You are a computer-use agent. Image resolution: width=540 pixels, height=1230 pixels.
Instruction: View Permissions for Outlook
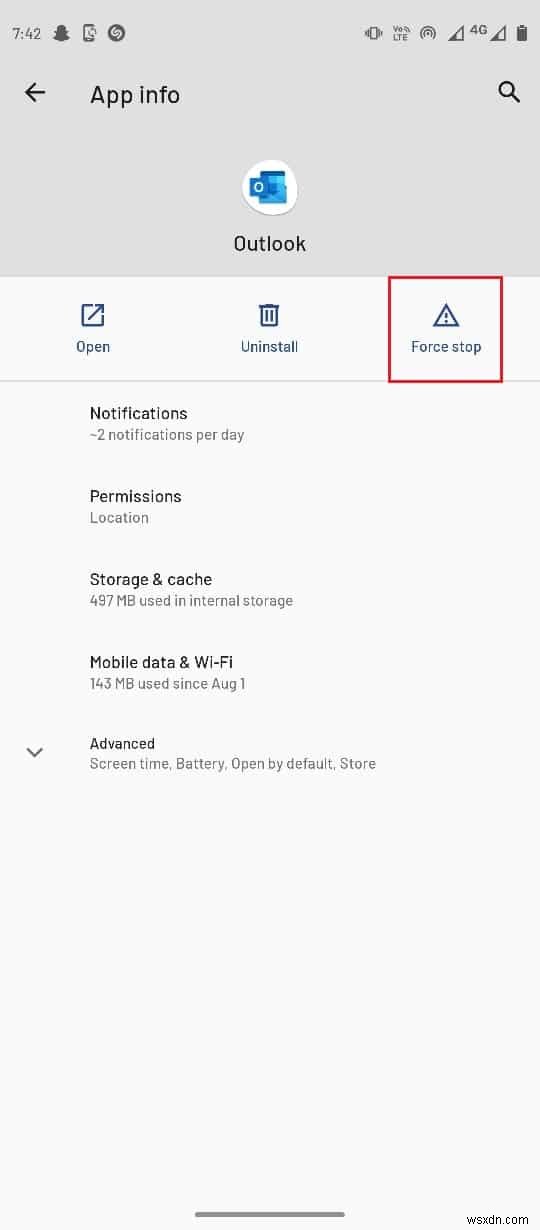coord(270,506)
